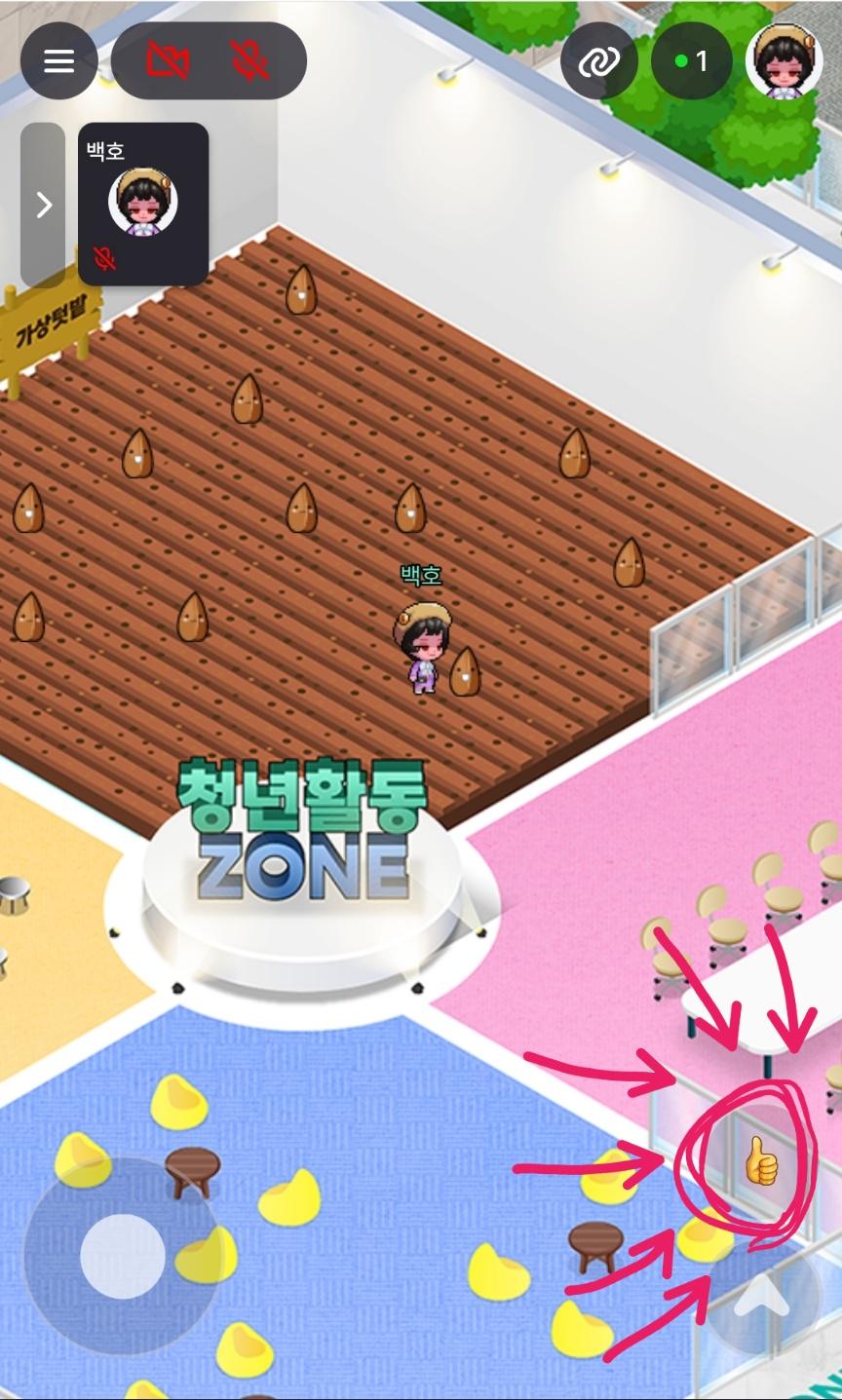Tap the thumbs-up emoji reaction button
Image resolution: width=842 pixels, height=1400 pixels.
[761, 1160]
